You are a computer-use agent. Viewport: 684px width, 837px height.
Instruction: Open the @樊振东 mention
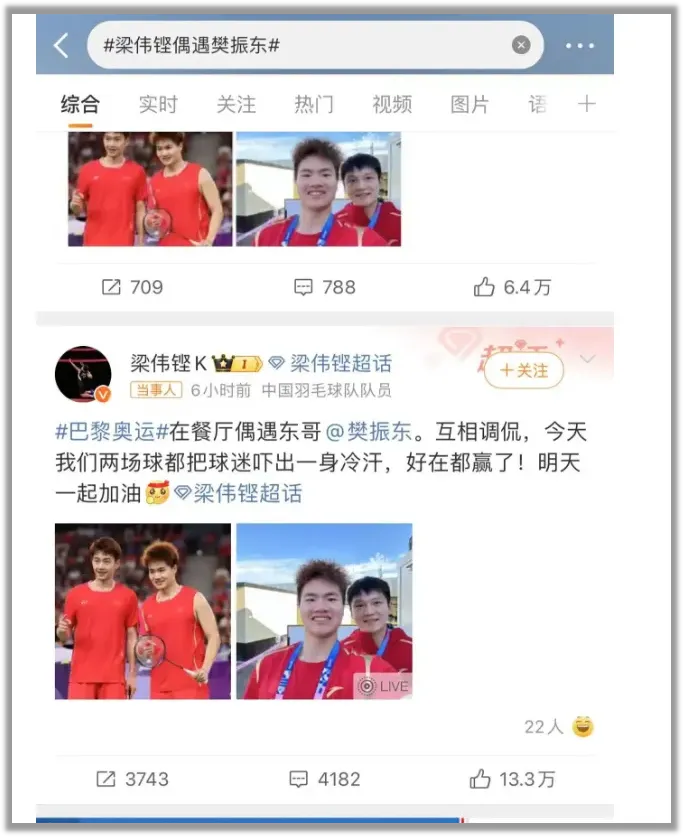coord(368,431)
